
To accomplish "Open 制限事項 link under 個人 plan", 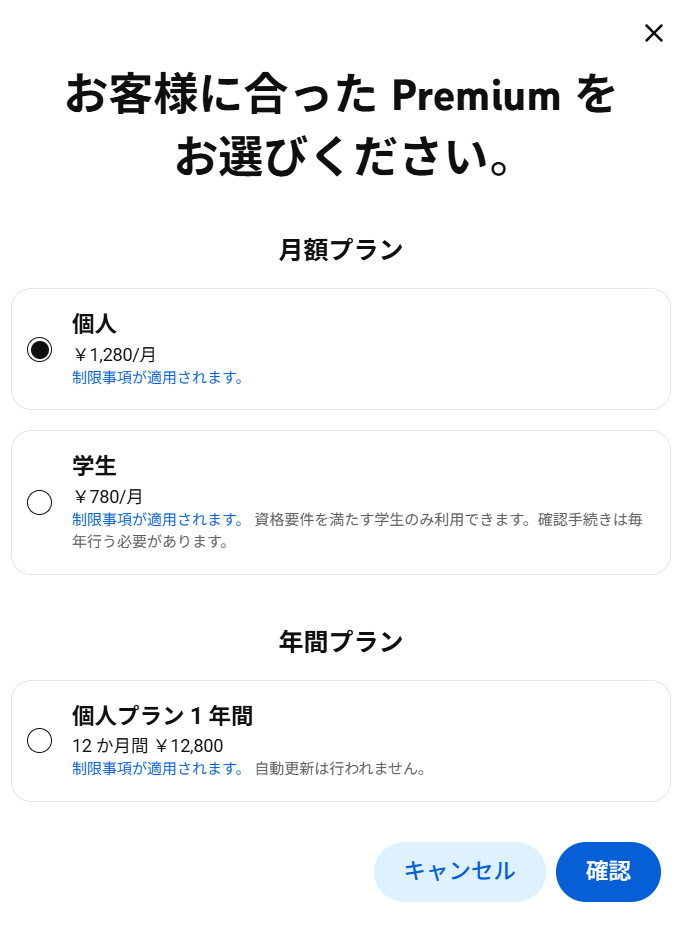I will pyautogui.click(x=158, y=378).
